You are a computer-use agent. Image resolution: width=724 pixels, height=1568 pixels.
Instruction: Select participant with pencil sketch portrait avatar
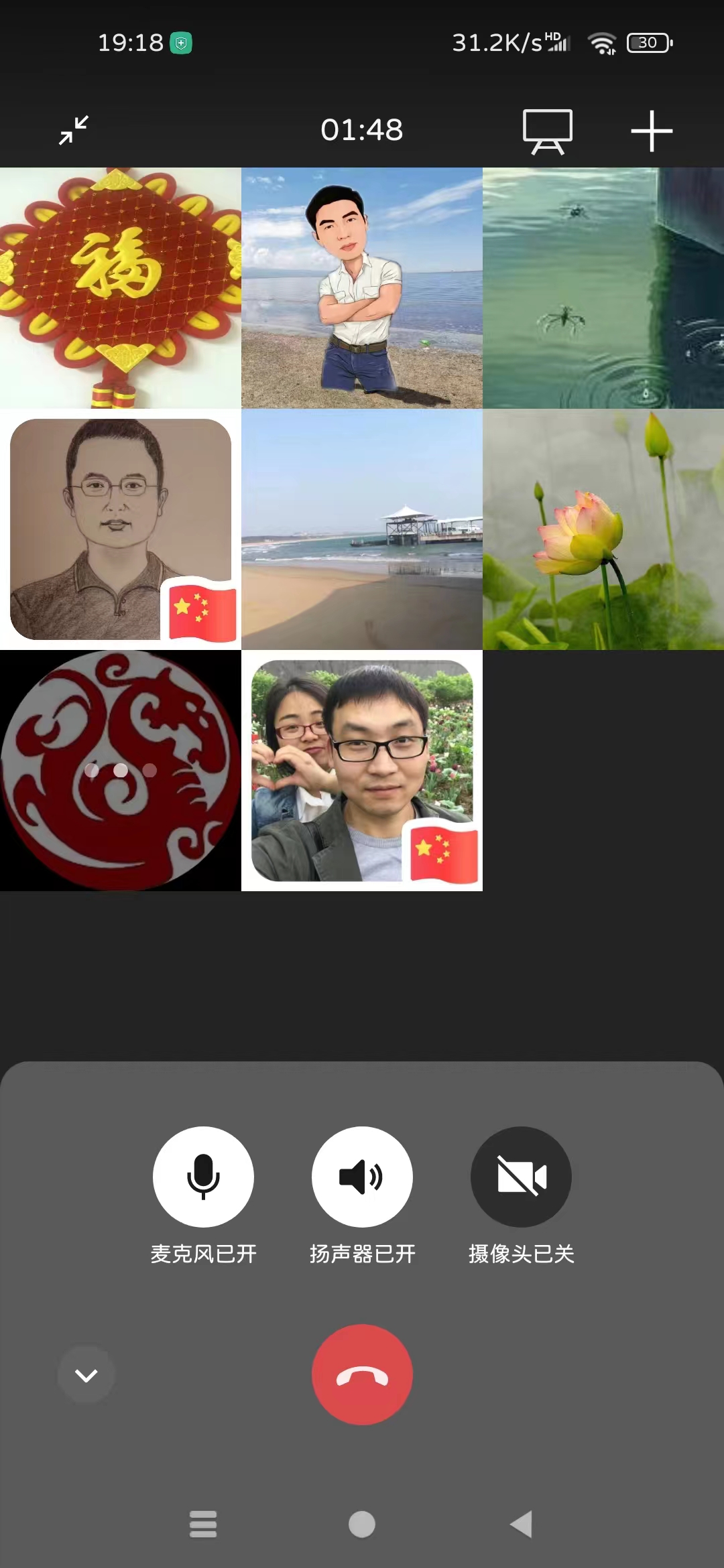tap(121, 529)
